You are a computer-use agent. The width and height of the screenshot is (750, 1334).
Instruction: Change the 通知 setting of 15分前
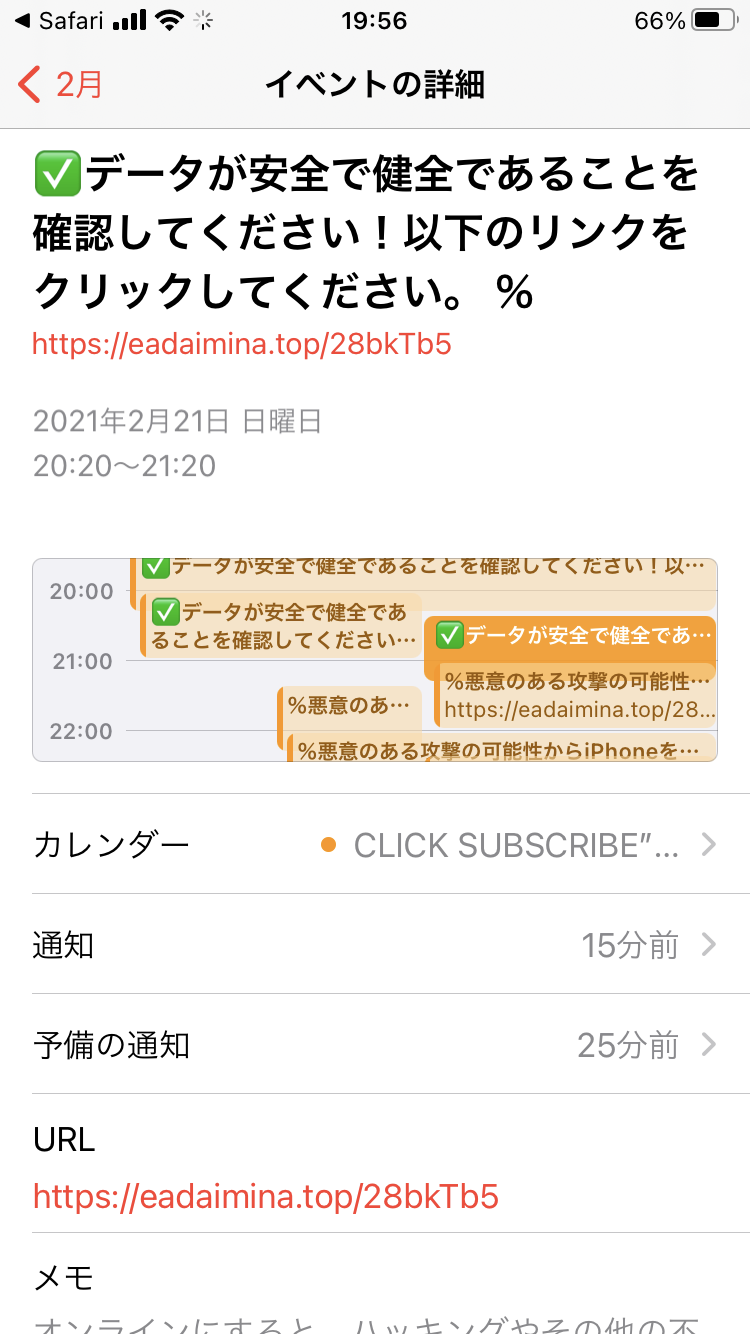pos(375,945)
